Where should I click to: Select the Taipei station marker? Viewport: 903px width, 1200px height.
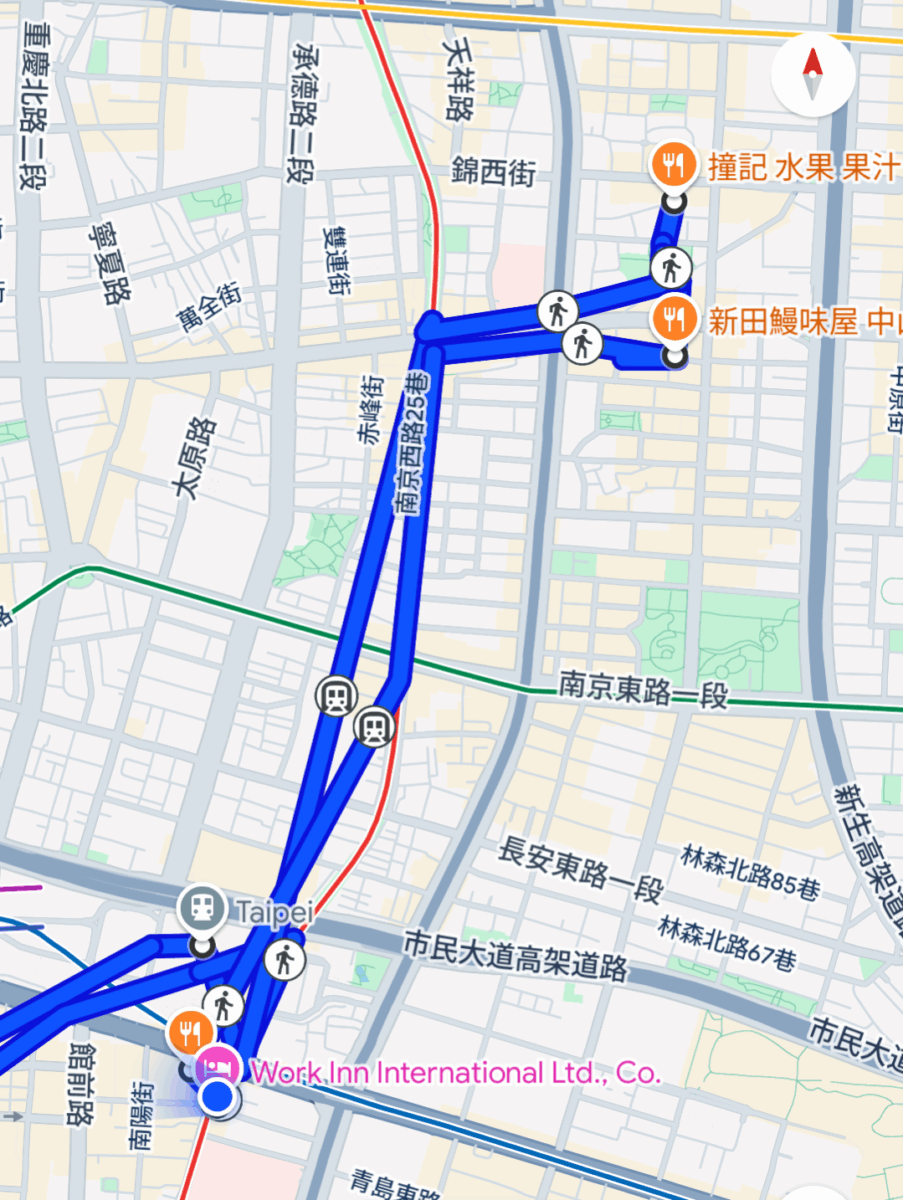pyautogui.click(x=202, y=908)
